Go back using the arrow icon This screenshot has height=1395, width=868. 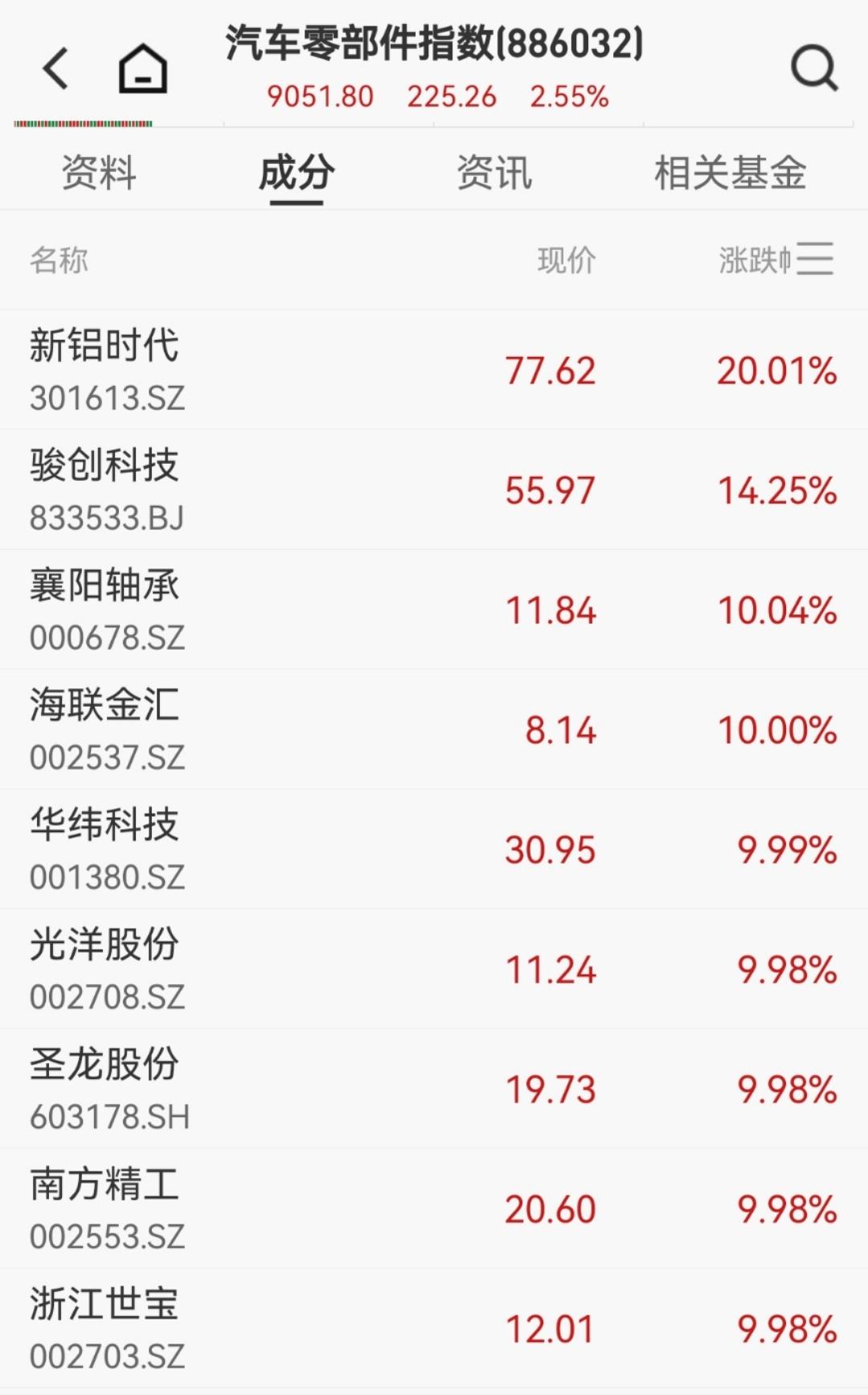coord(55,68)
